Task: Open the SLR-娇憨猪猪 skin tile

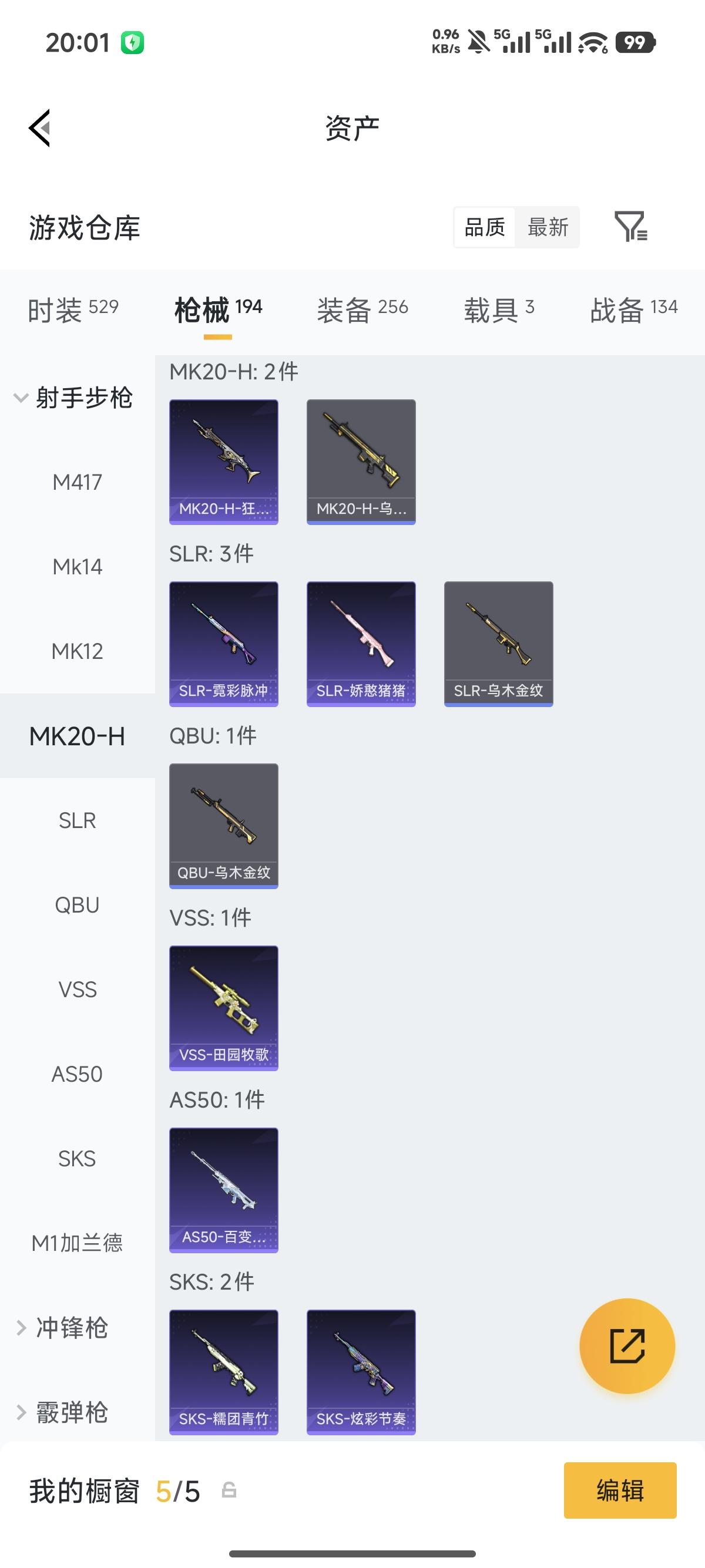Action: tap(361, 644)
